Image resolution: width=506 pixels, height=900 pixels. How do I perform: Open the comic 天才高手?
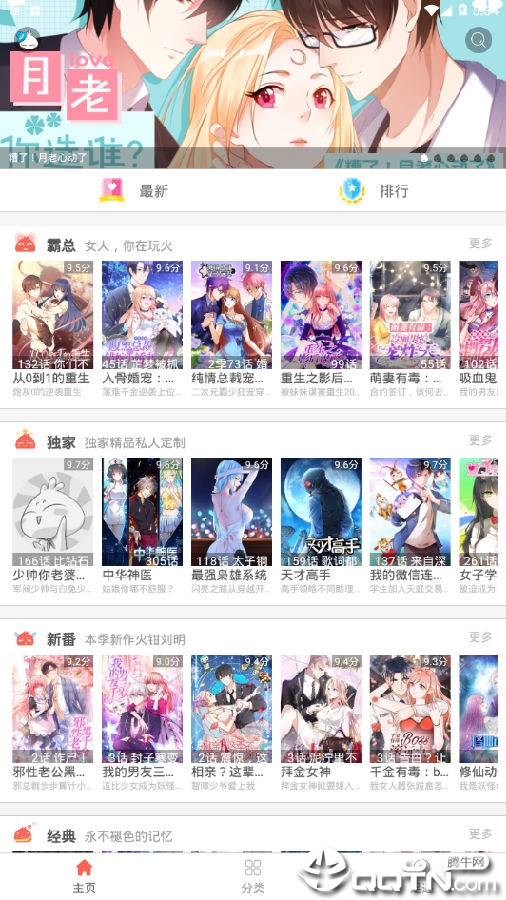321,526
